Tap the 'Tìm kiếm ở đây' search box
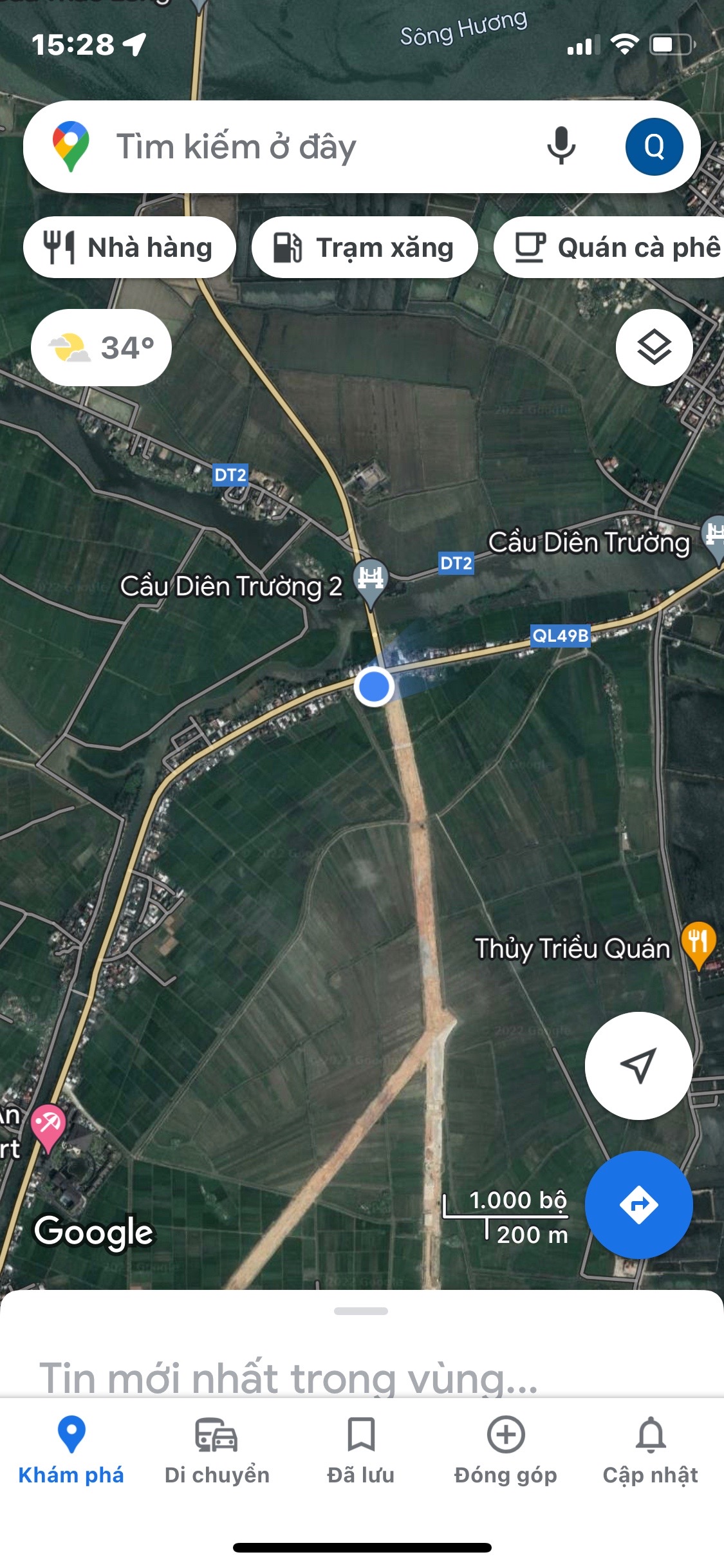The height and width of the screenshot is (1568, 724). pos(309,147)
